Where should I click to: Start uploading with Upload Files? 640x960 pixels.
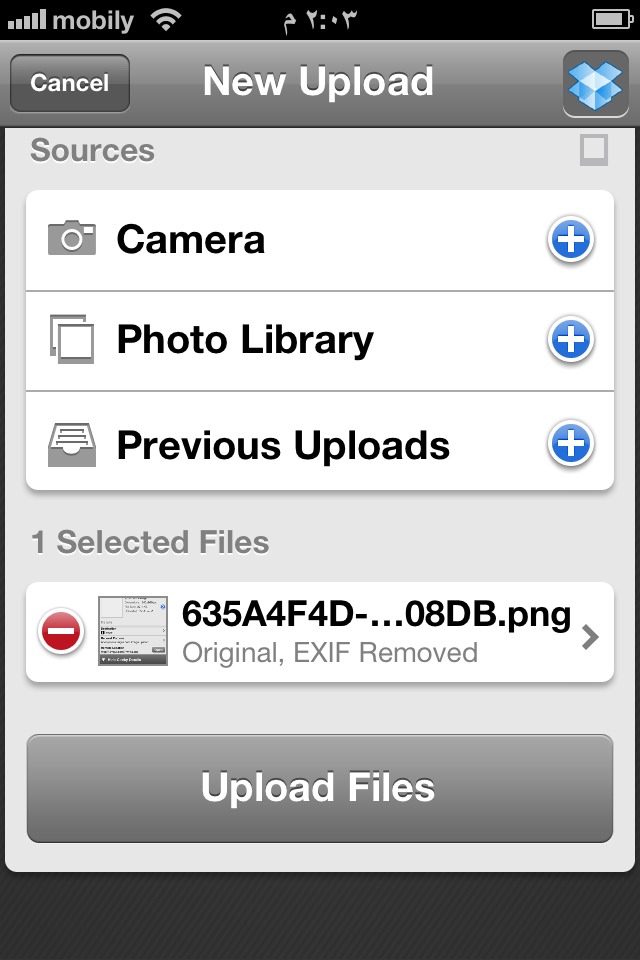pos(319,788)
